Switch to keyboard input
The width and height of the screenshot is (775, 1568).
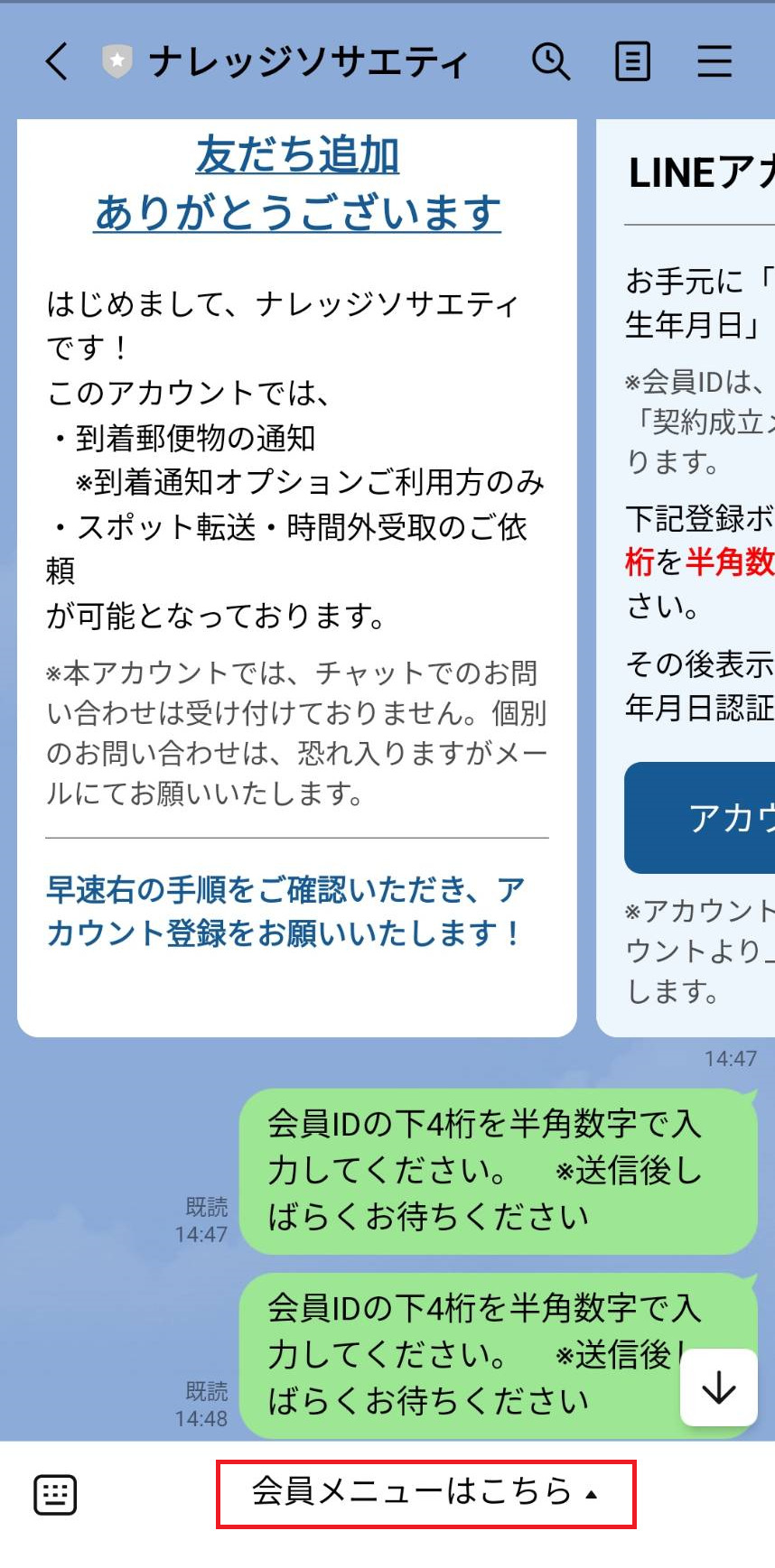55,1495
